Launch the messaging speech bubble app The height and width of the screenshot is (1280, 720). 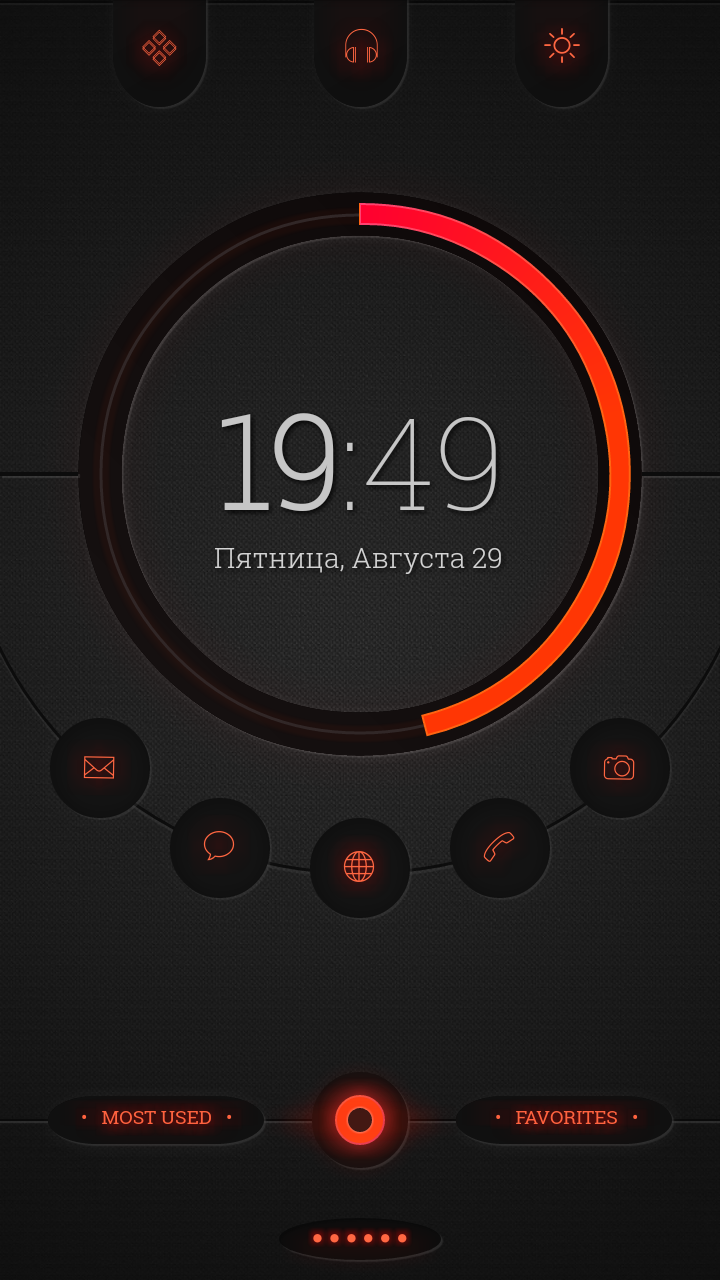[x=219, y=846]
